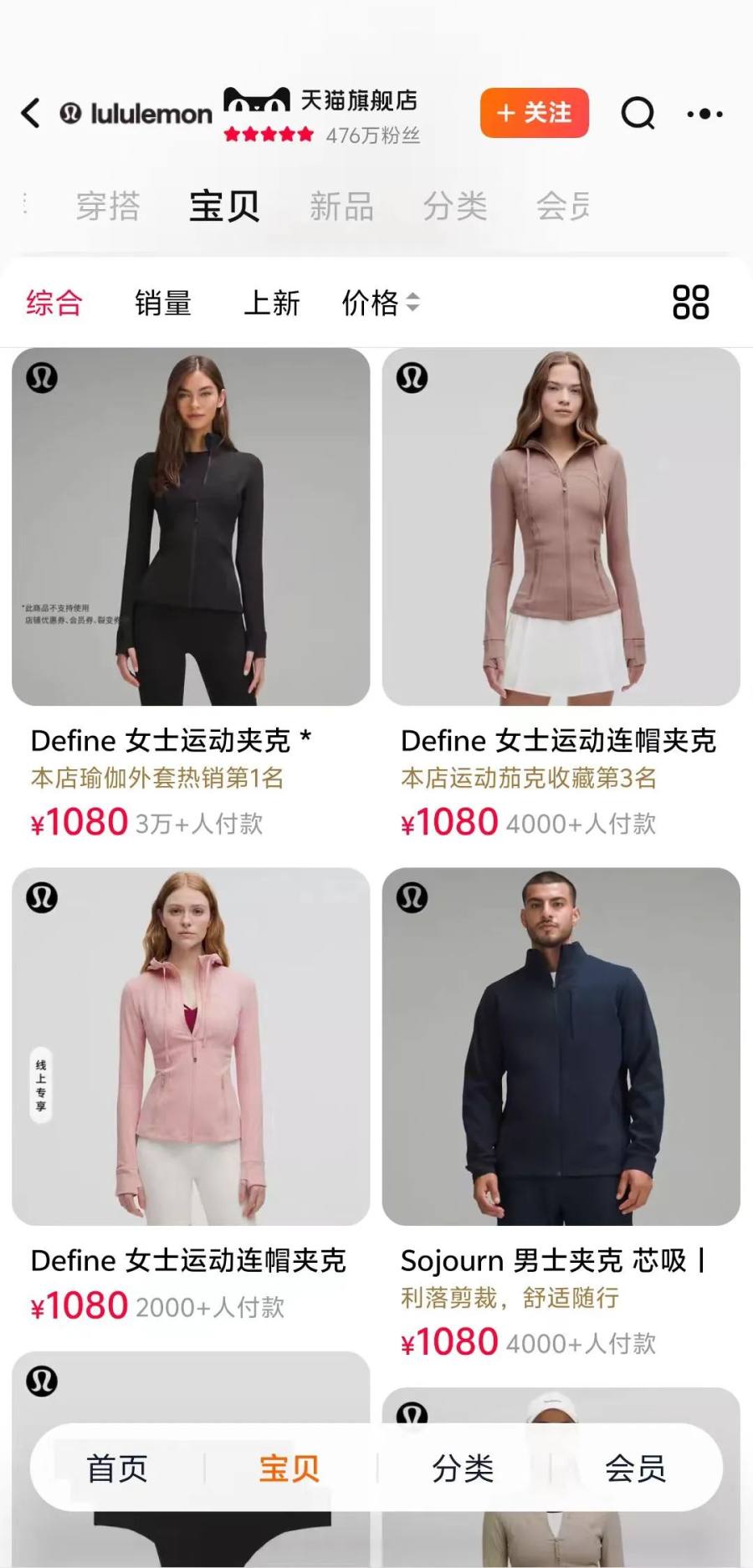Go to 首页 in bottom bar
The width and height of the screenshot is (753, 1568).
point(117,1468)
